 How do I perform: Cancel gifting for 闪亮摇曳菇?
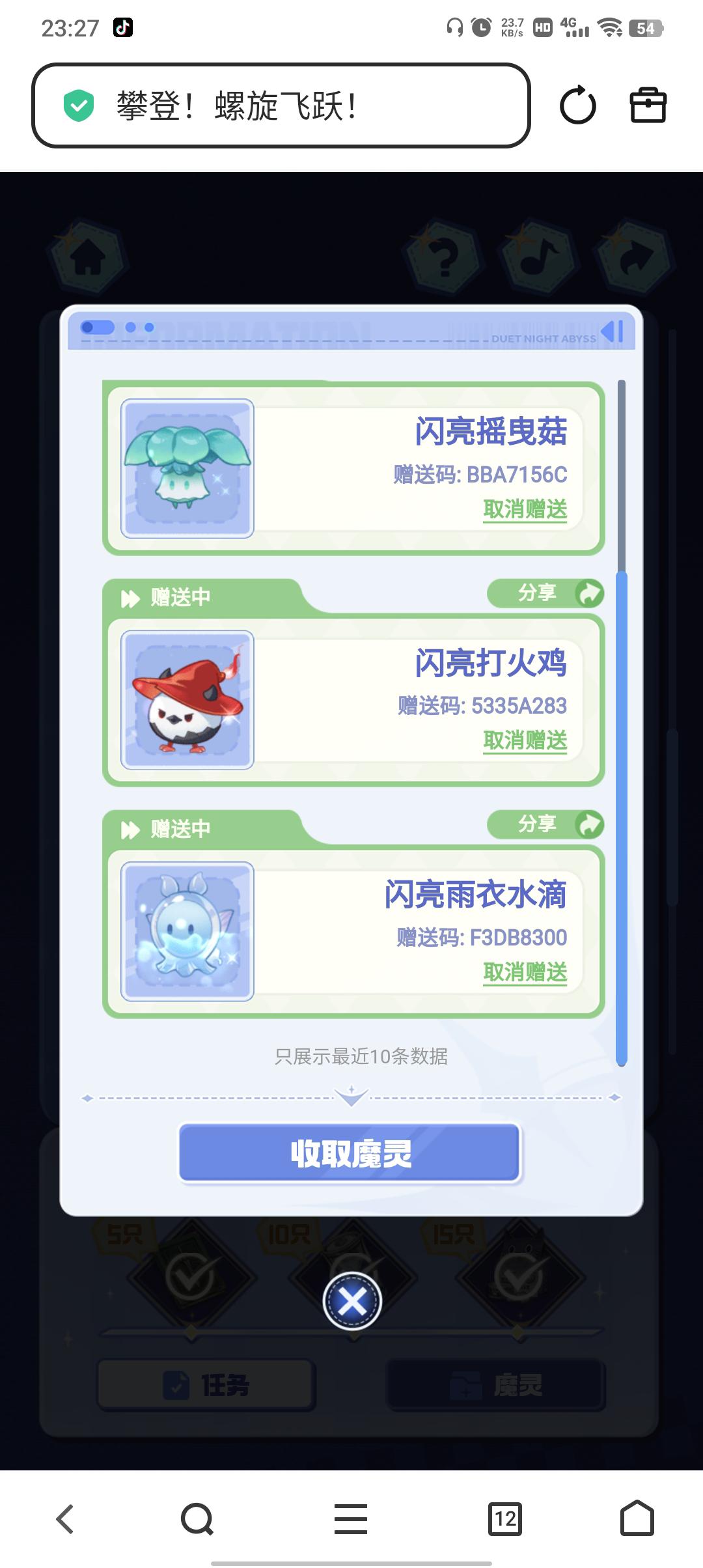pyautogui.click(x=525, y=509)
